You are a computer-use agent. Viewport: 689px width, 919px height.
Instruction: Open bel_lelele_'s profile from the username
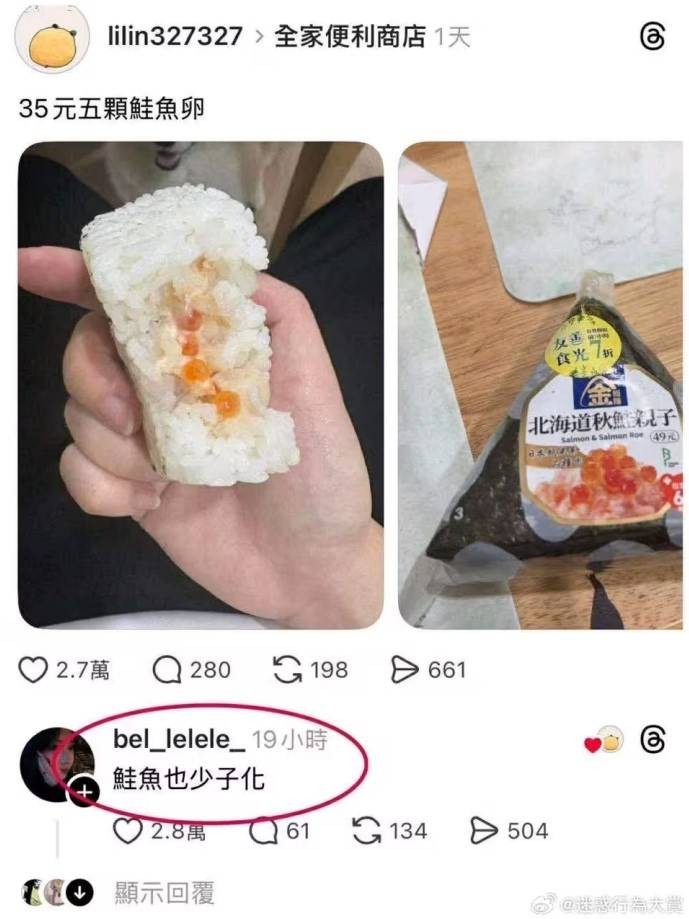180,740
